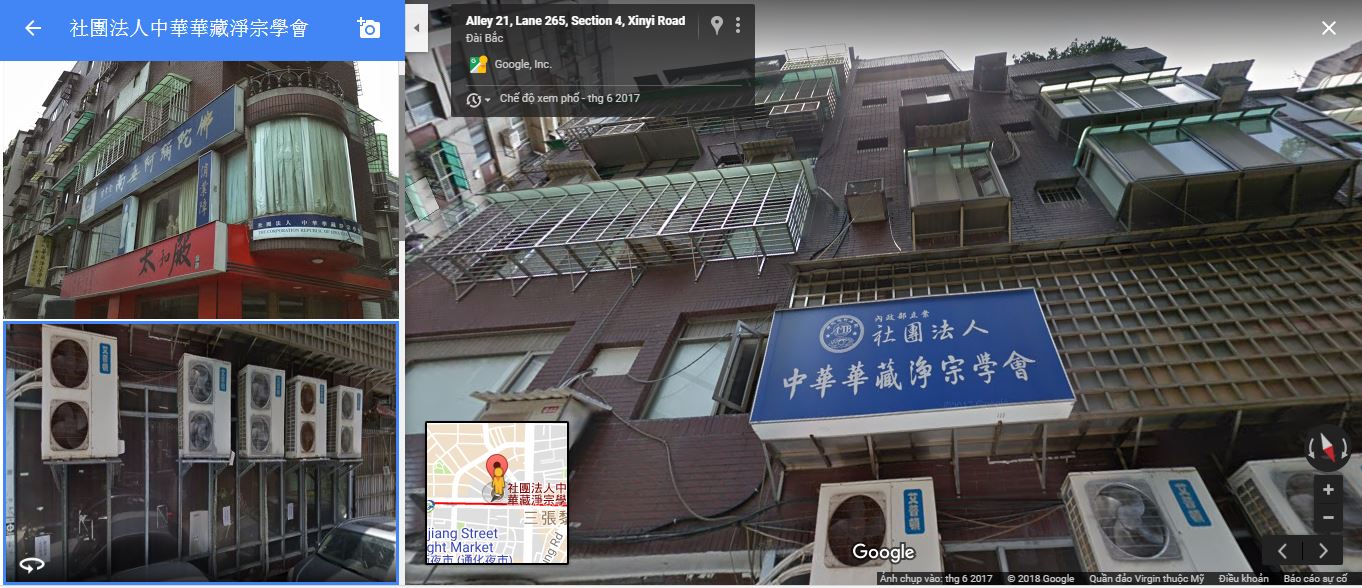Open the location pin for this address
The height and width of the screenshot is (588, 1362).
716,25
